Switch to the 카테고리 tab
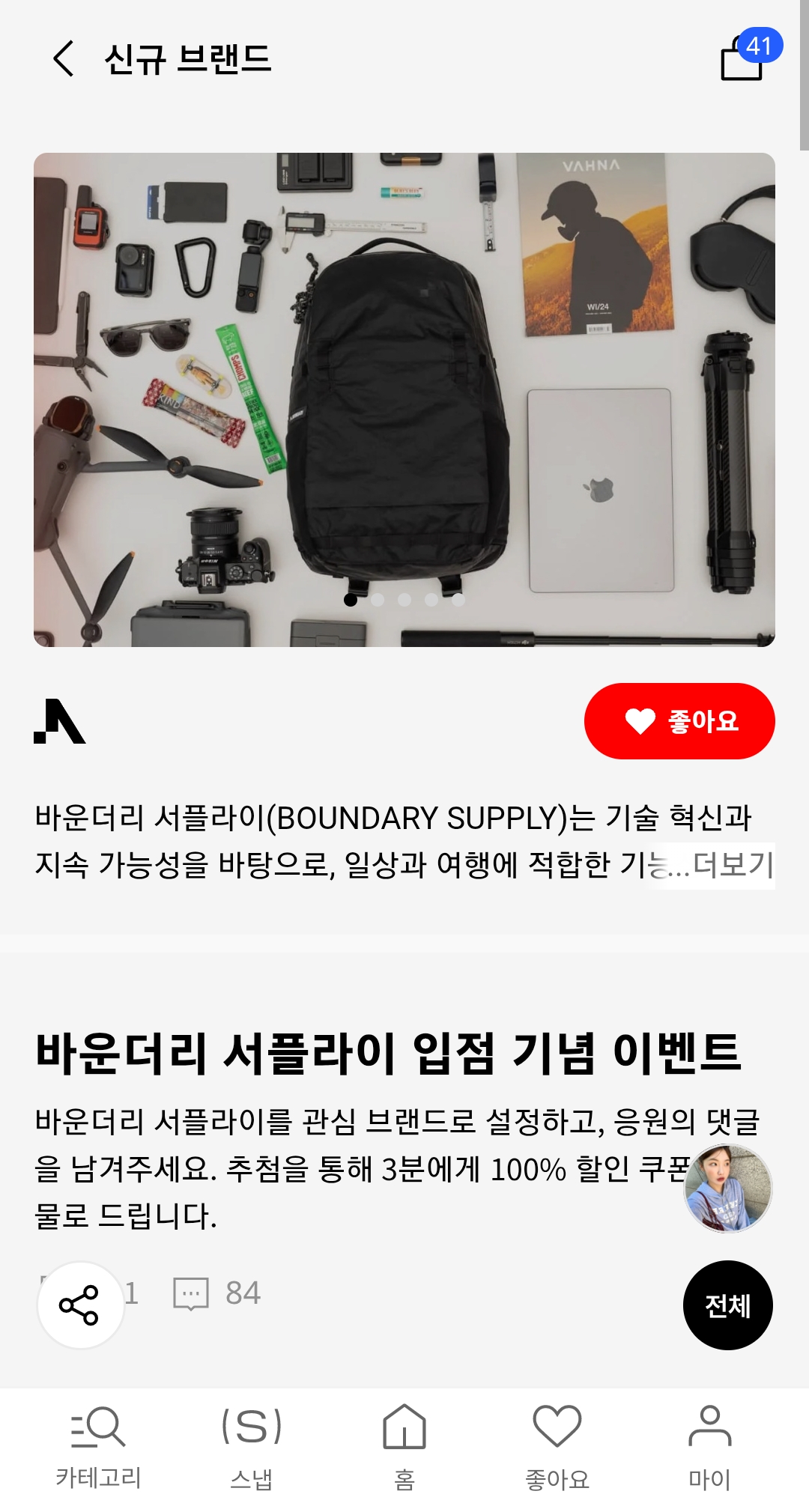809x1512 pixels. 98,1448
